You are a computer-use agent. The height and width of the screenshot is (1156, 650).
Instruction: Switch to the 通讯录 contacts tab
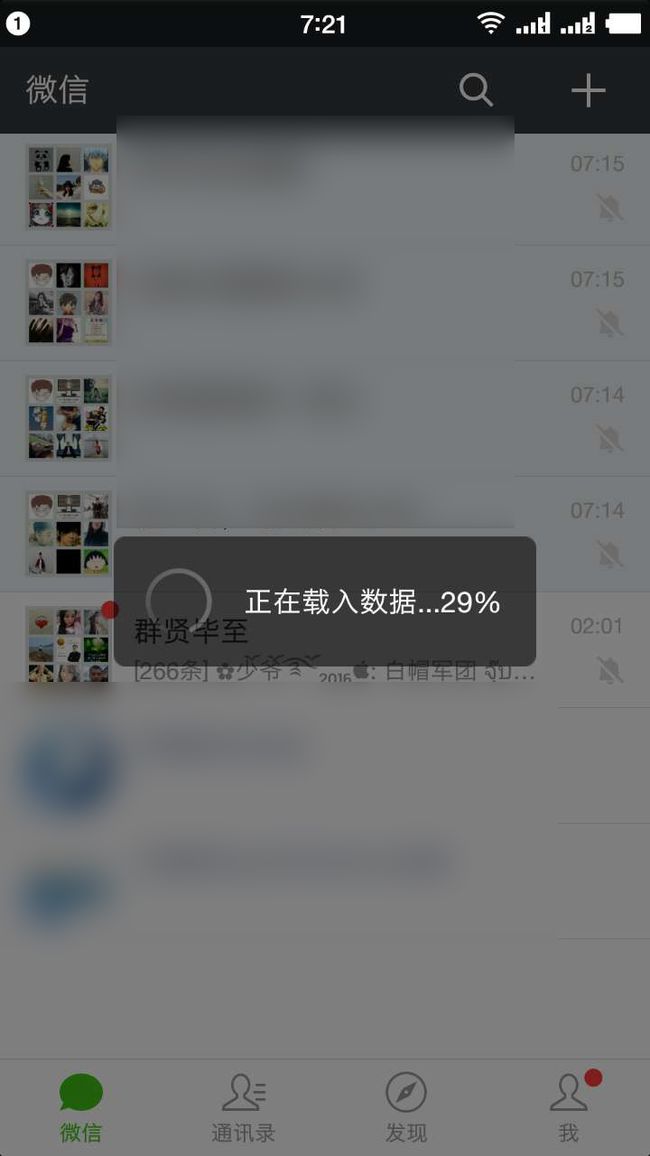click(243, 1107)
